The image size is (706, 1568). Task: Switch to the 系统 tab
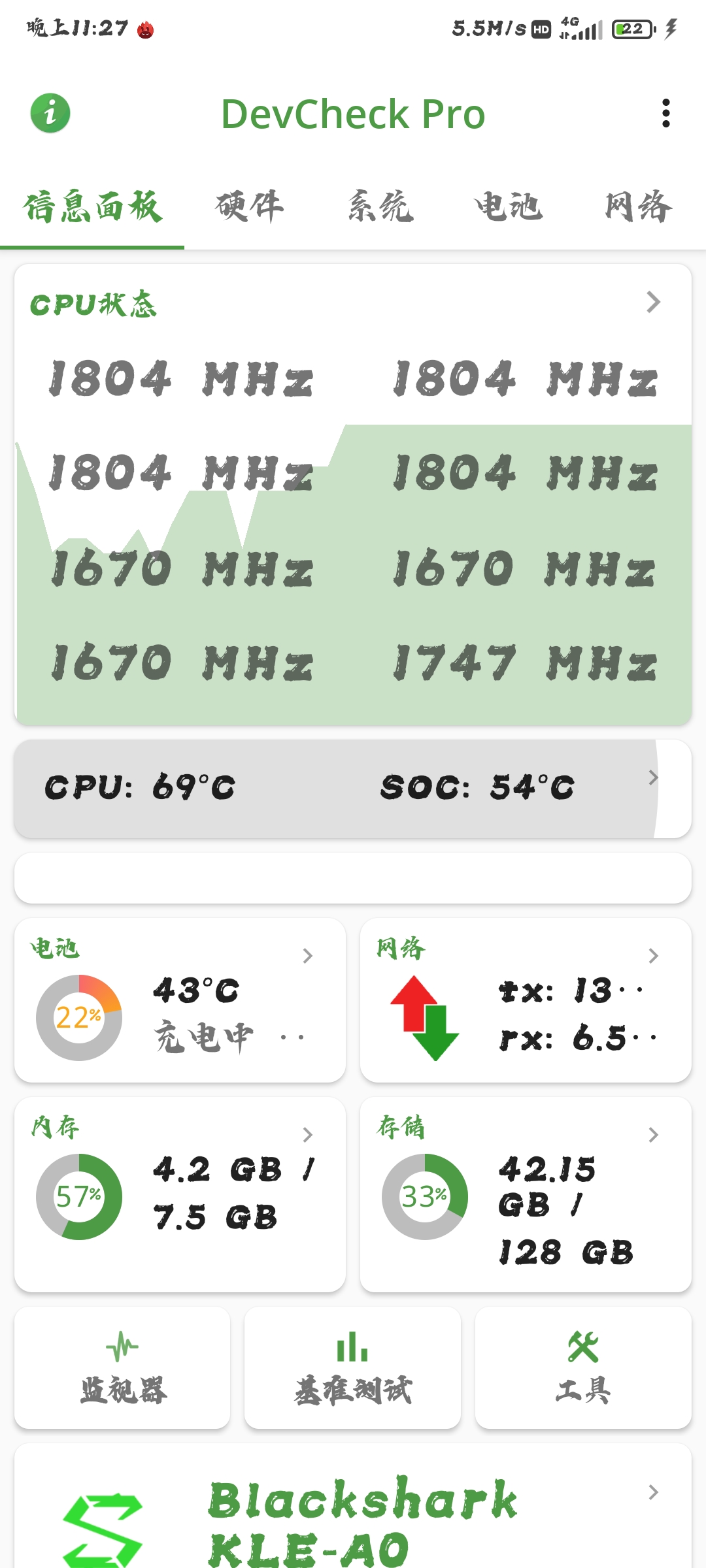(x=380, y=206)
